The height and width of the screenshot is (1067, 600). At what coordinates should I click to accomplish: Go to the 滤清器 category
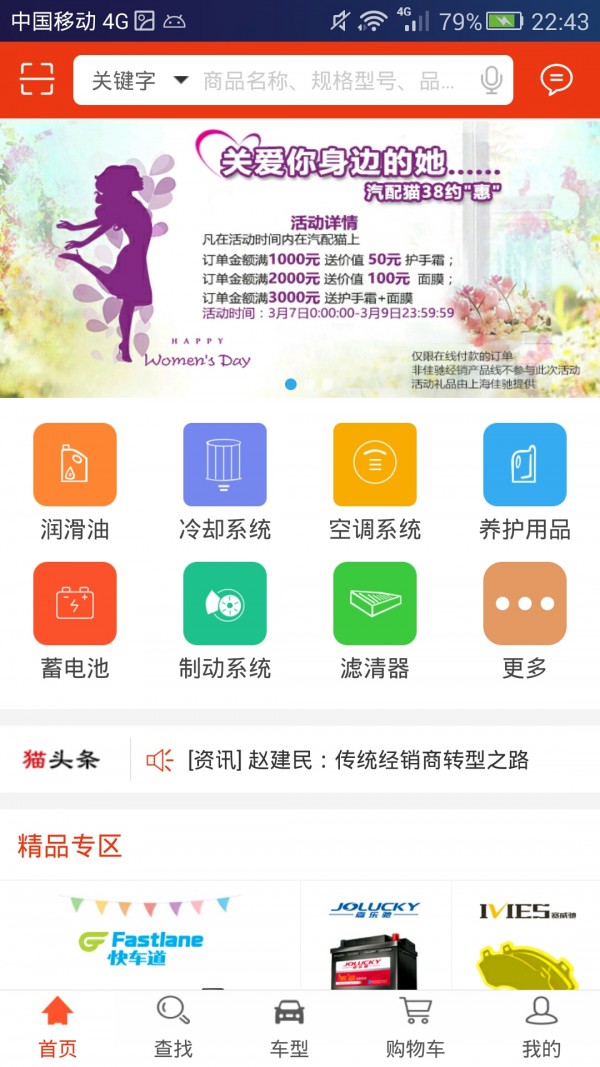[x=375, y=620]
